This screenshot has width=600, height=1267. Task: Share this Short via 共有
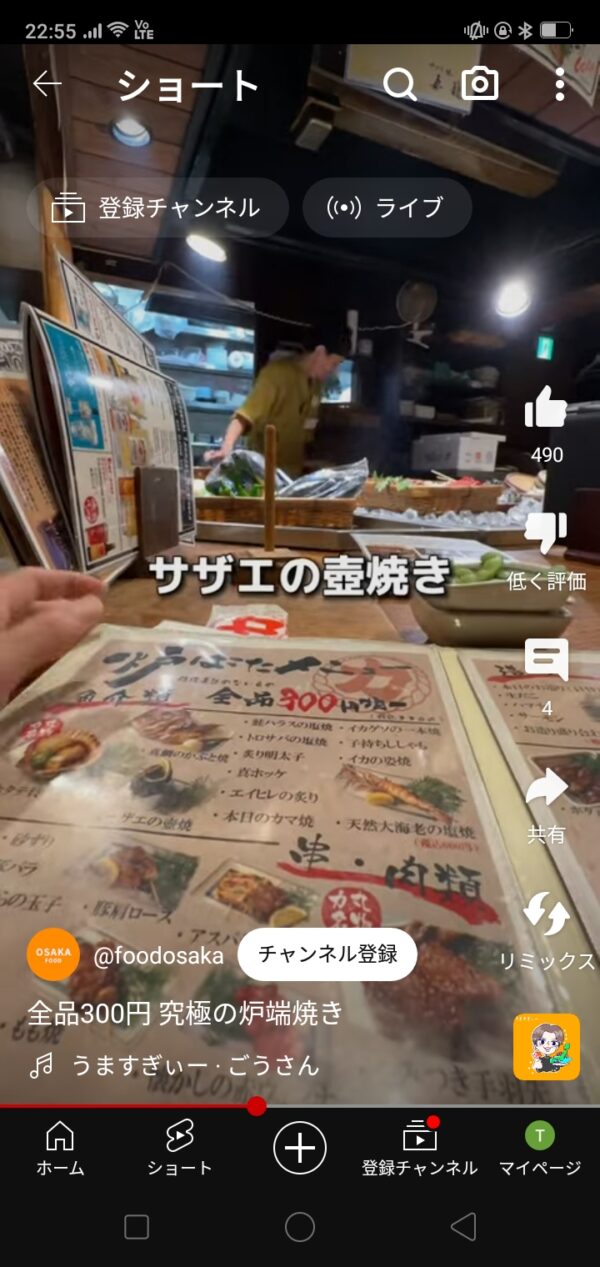(546, 789)
